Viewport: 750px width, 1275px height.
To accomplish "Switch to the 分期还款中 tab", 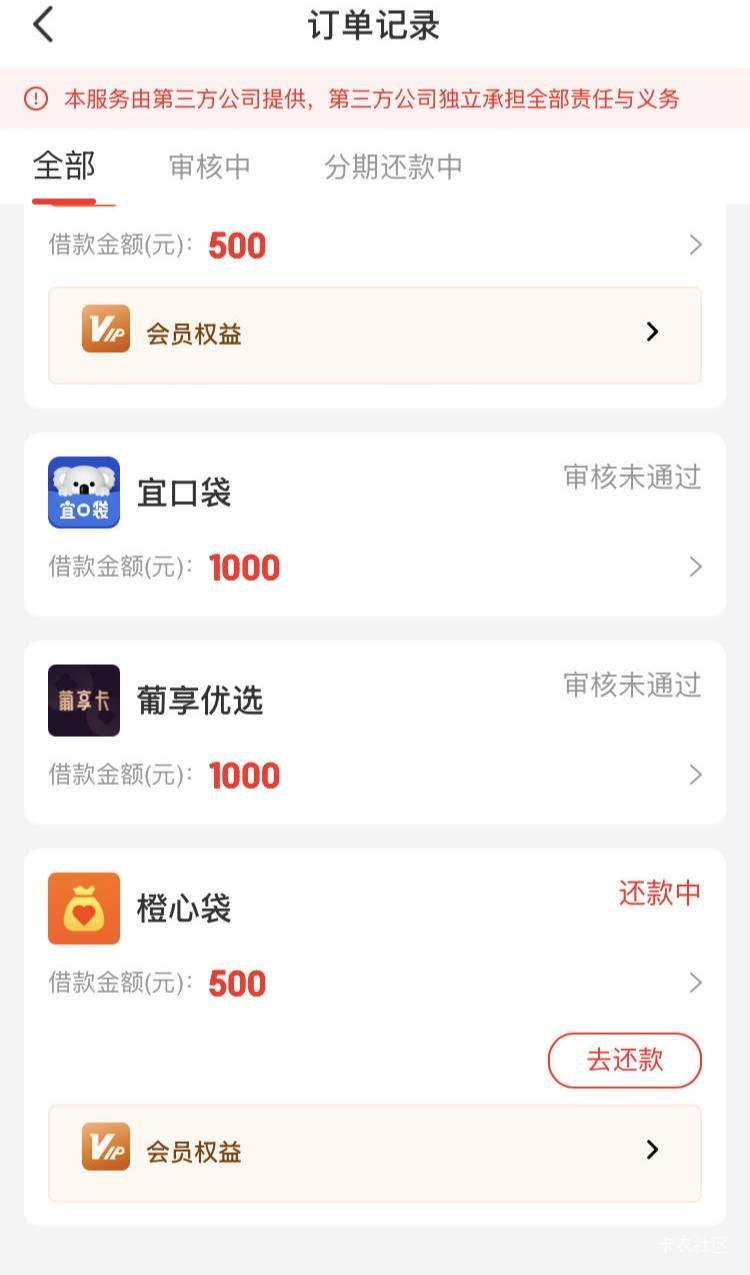I will tap(393, 167).
